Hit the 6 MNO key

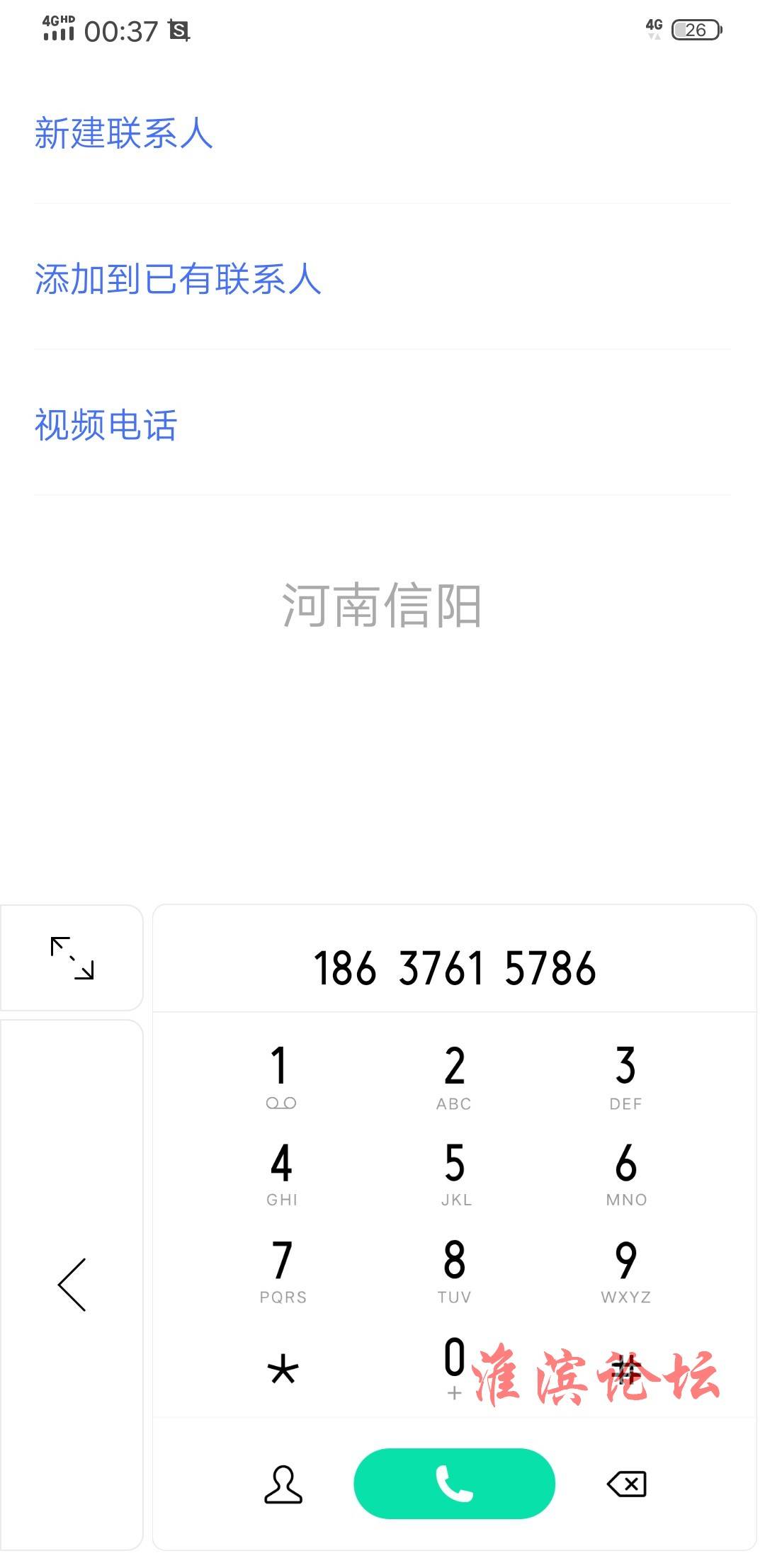(x=626, y=1174)
